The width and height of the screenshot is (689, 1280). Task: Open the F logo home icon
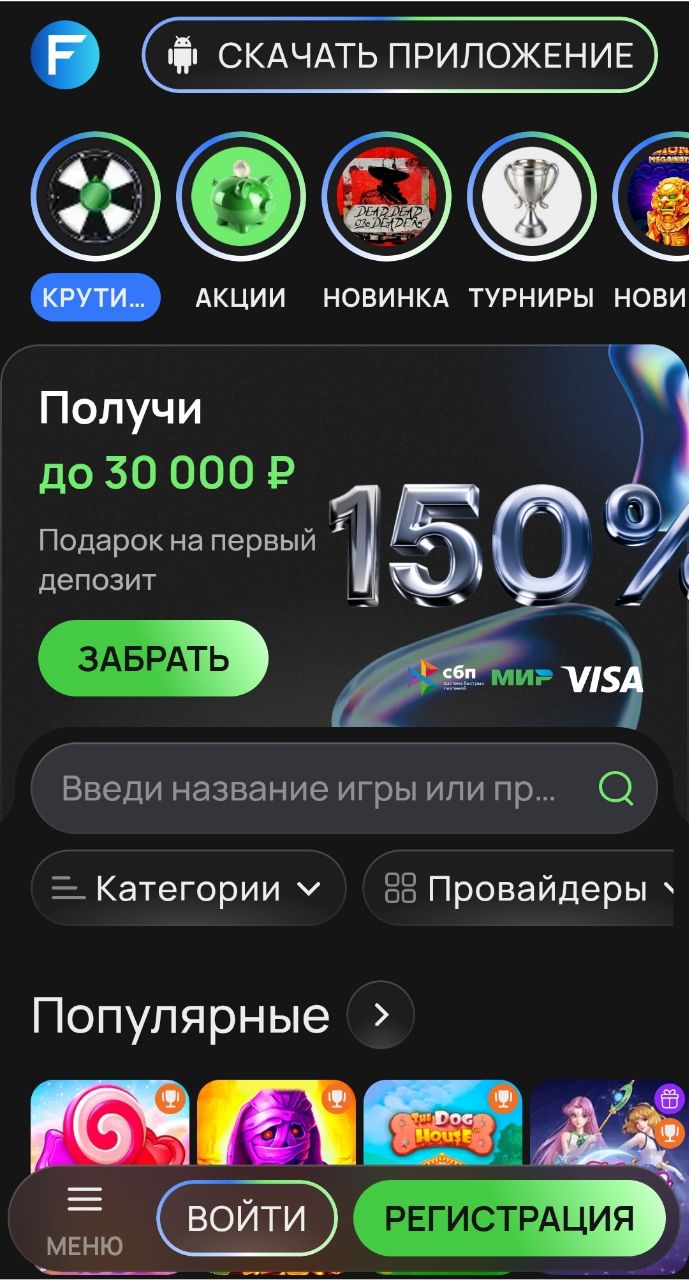coord(65,55)
